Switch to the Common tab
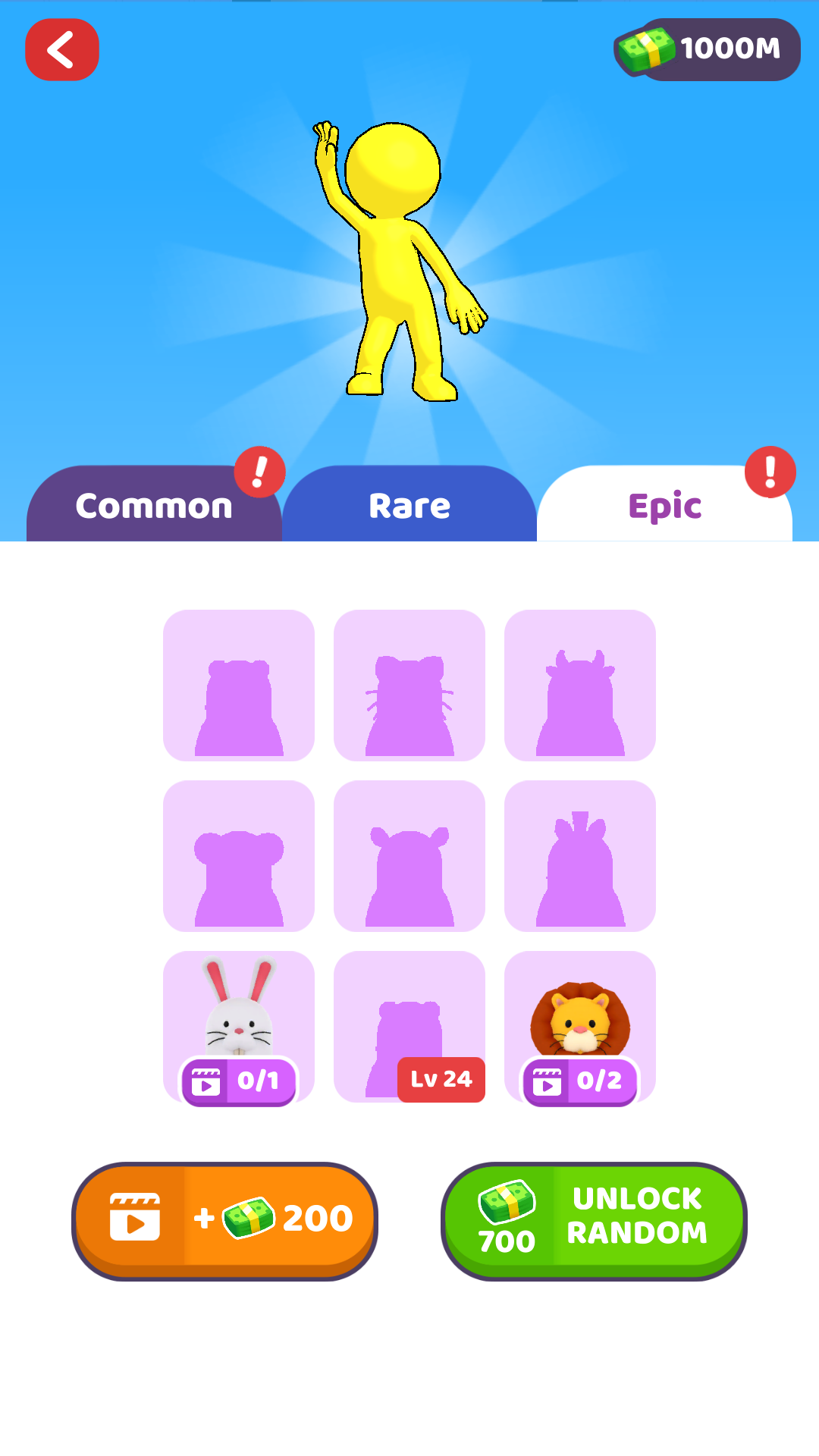 click(x=154, y=505)
